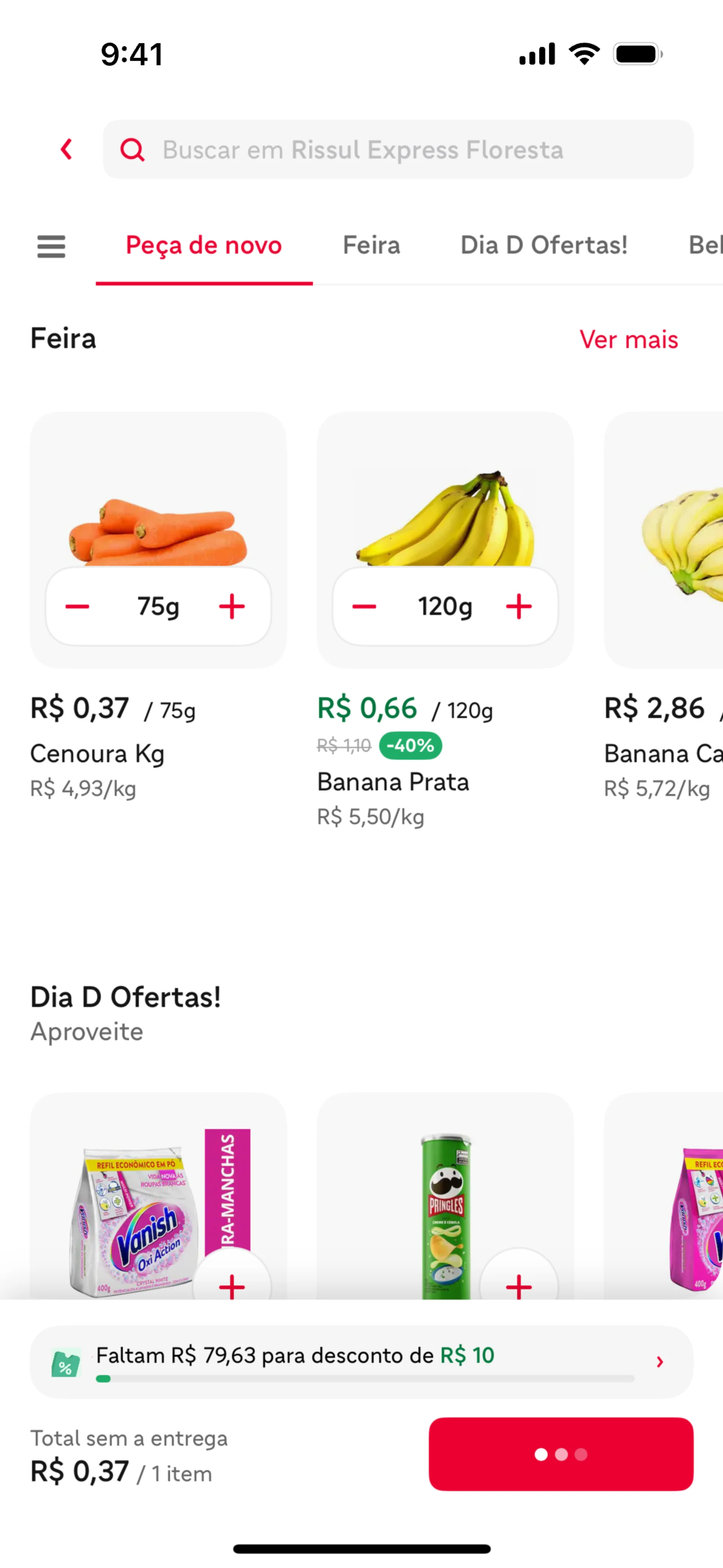
Task: Add Vanish Oxi Action to cart
Action: tap(232, 1285)
